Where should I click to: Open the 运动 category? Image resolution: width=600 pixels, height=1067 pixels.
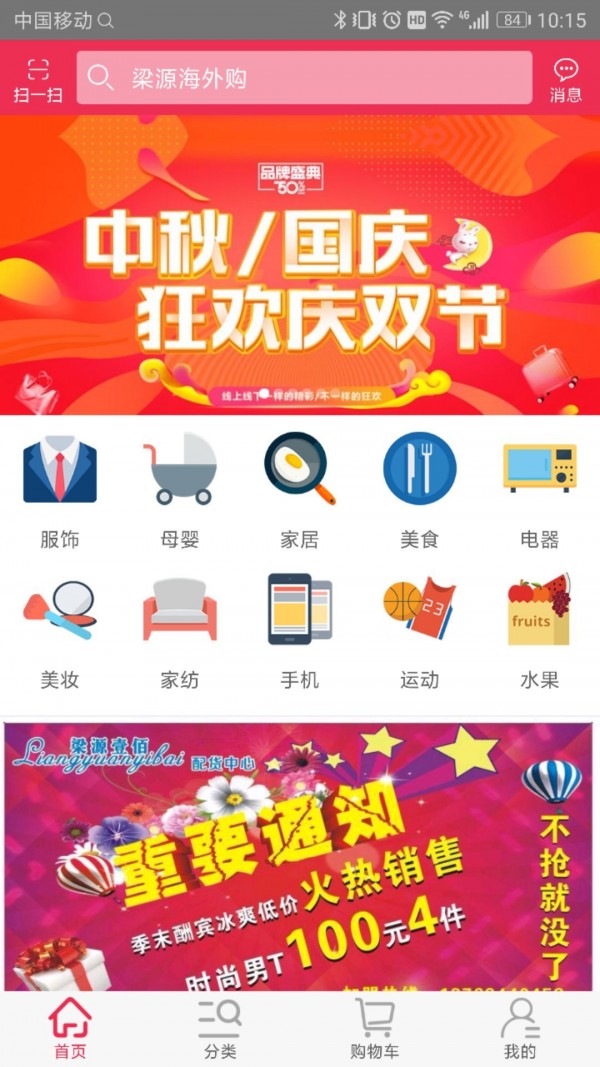click(420, 630)
